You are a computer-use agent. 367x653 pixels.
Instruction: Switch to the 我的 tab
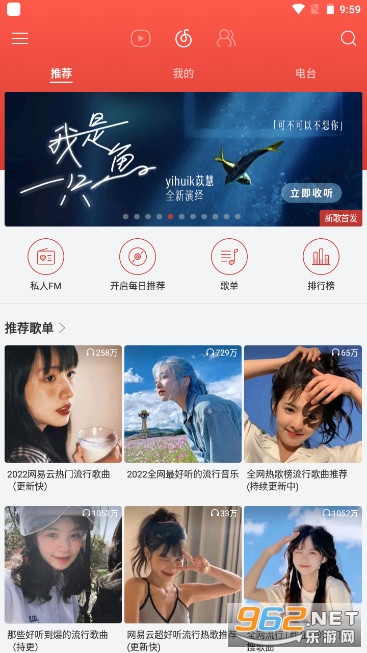(x=183, y=74)
